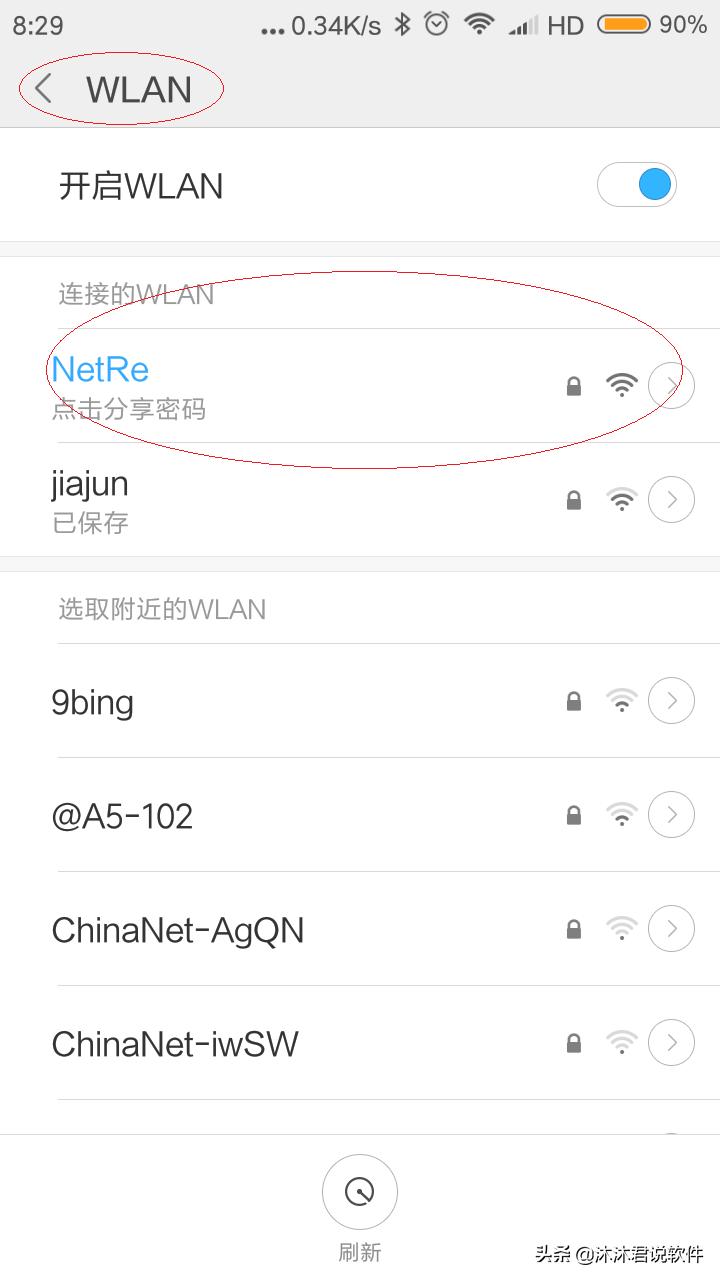Open details arrow for NetRe

click(671, 385)
